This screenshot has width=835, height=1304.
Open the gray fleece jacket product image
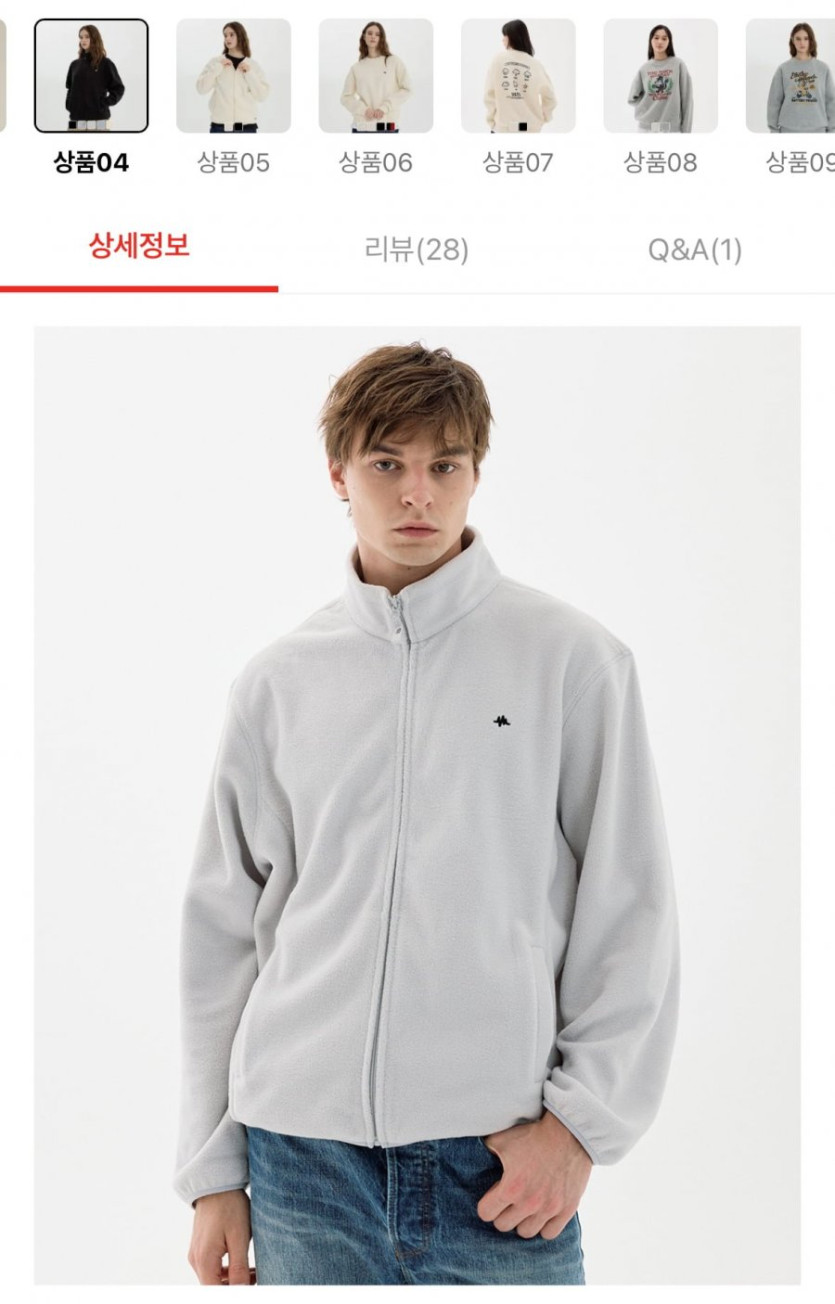417,805
